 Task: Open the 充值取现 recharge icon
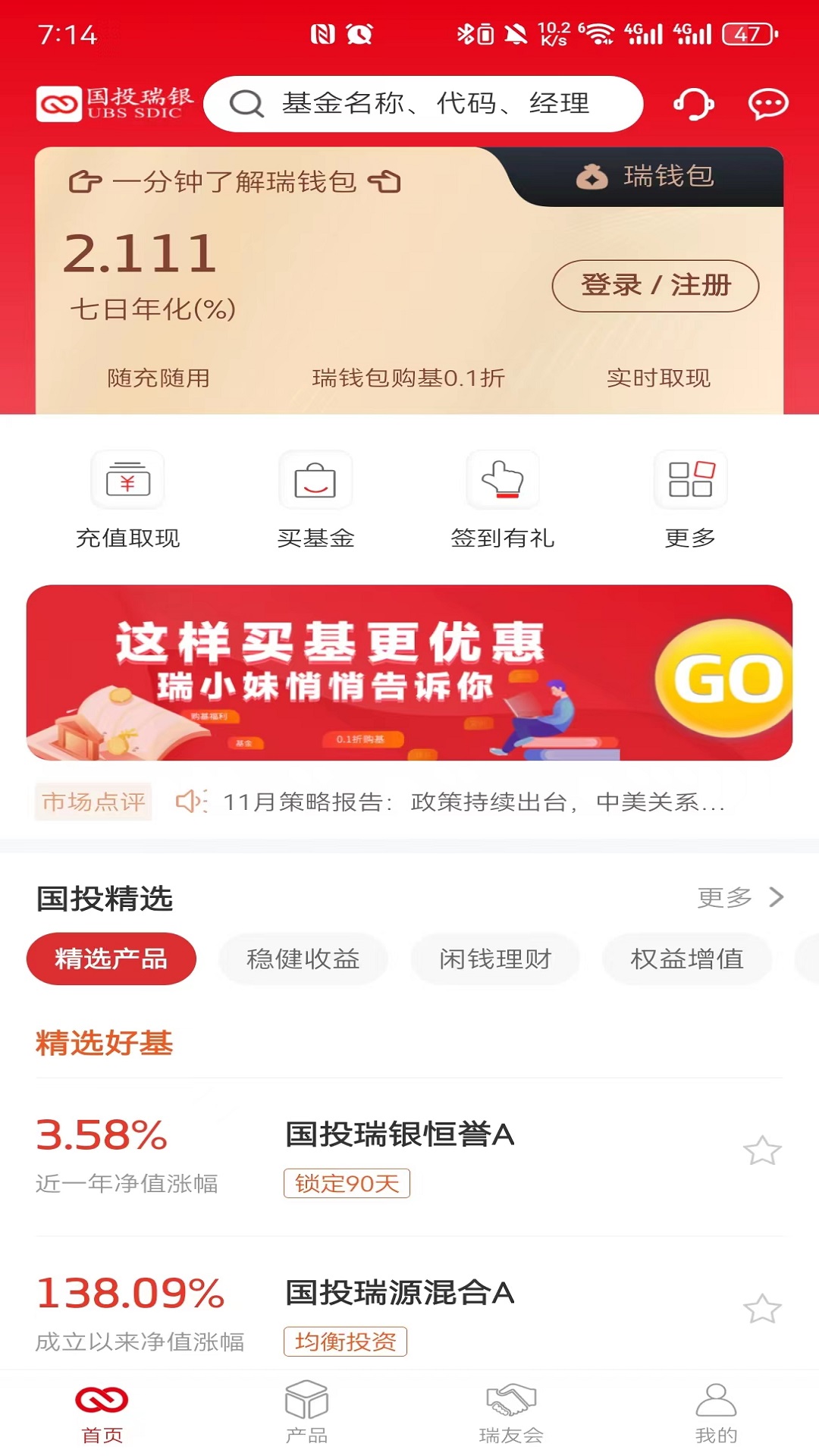pos(127,479)
